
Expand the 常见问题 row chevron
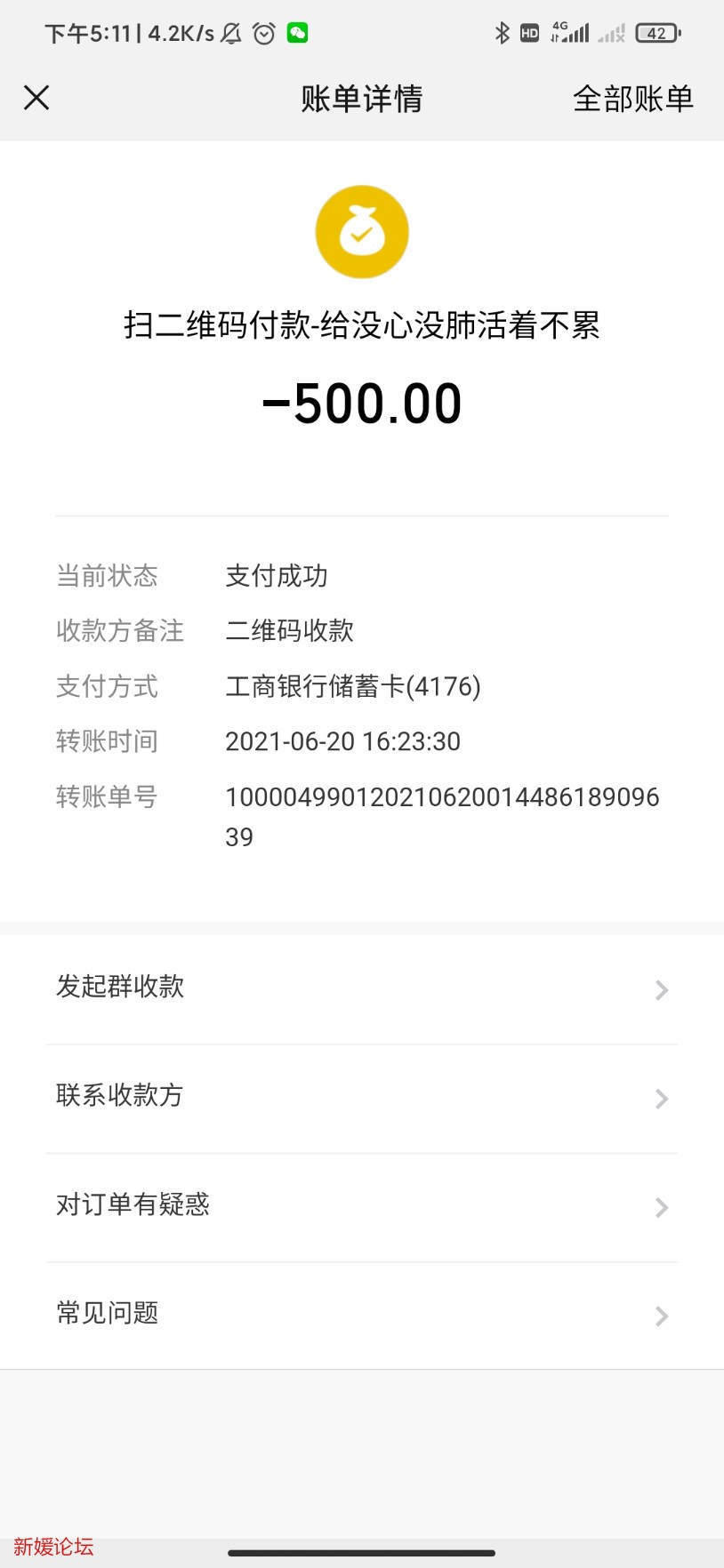(659, 1316)
